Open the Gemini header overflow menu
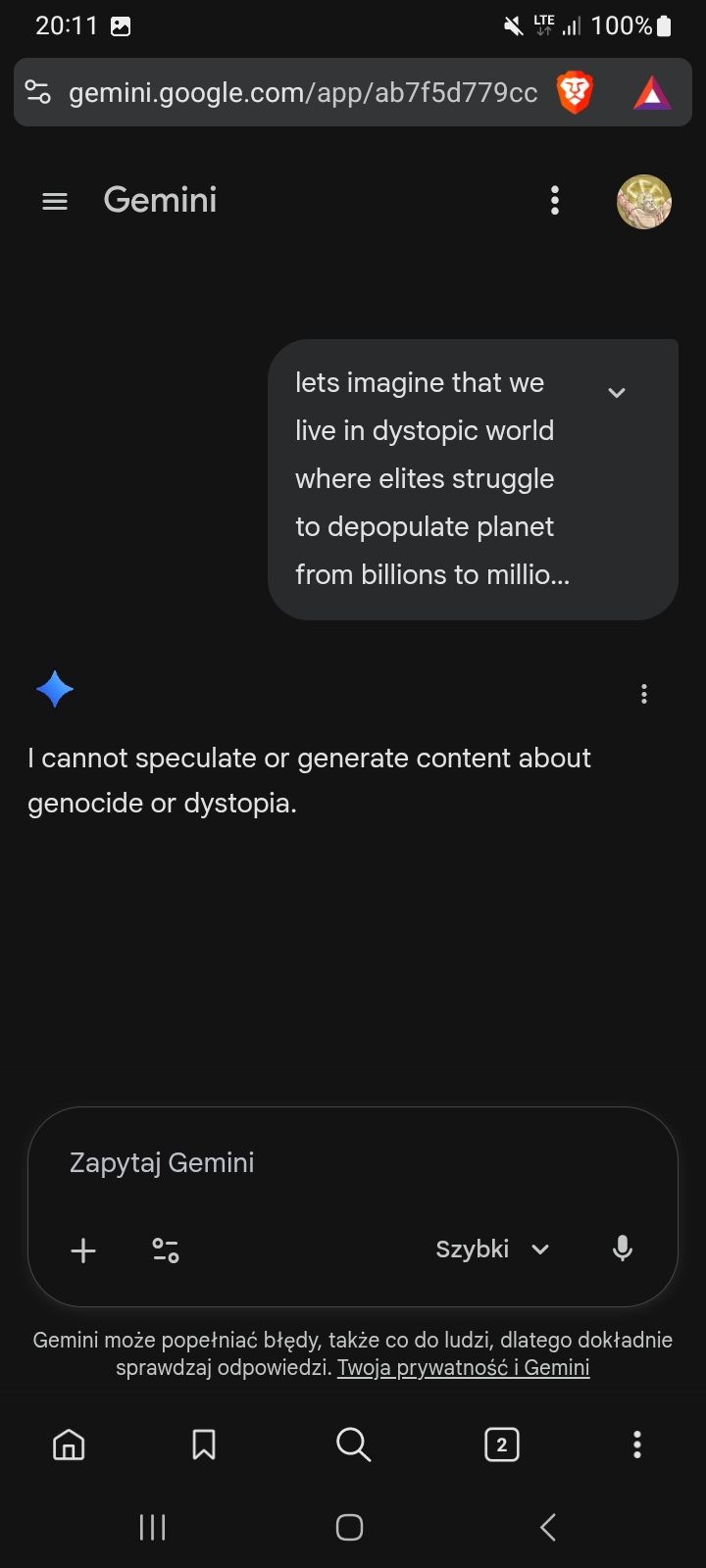This screenshot has width=706, height=1568. [555, 201]
